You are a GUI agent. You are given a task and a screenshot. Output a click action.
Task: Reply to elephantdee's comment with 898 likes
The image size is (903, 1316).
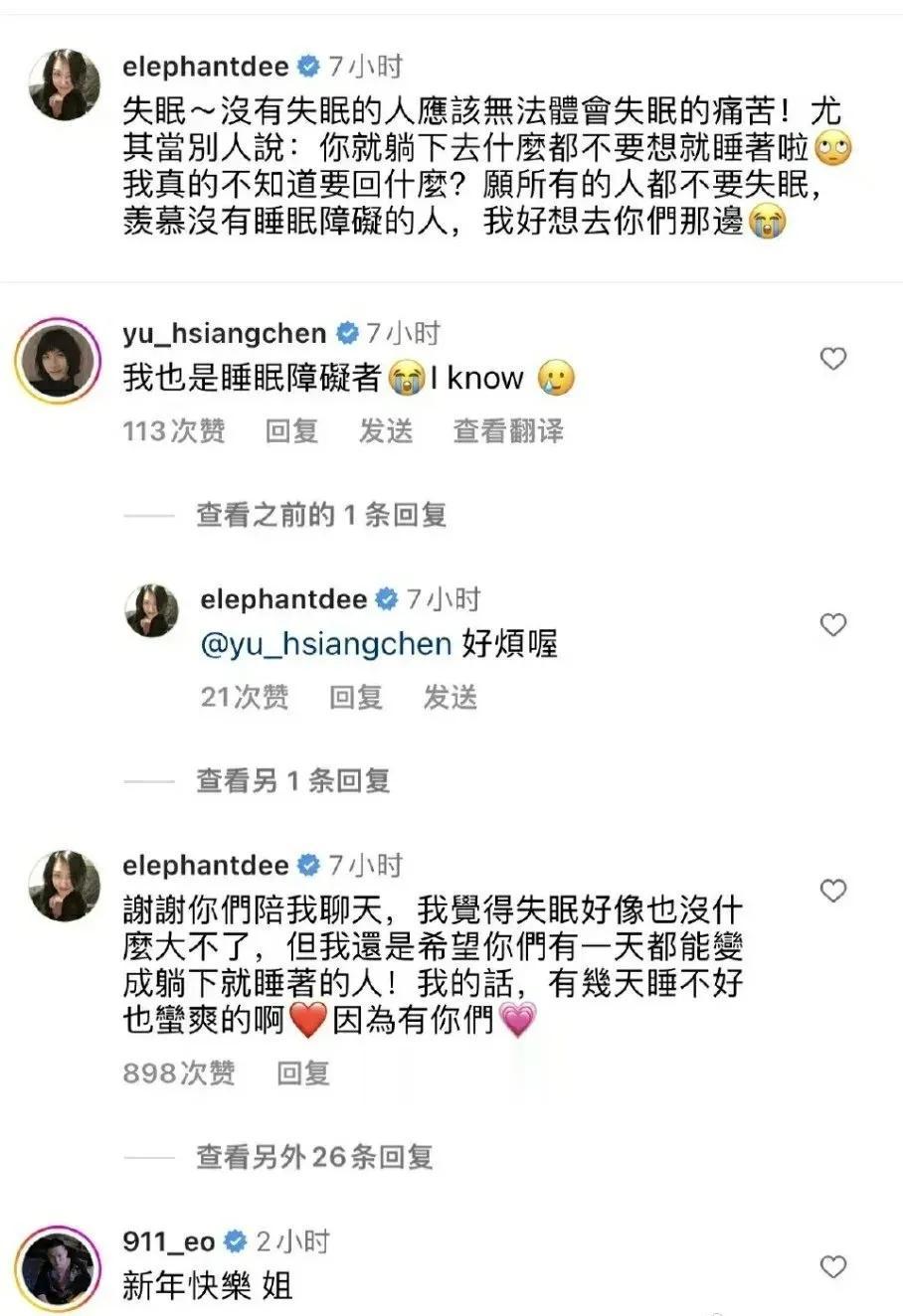click(x=303, y=1073)
